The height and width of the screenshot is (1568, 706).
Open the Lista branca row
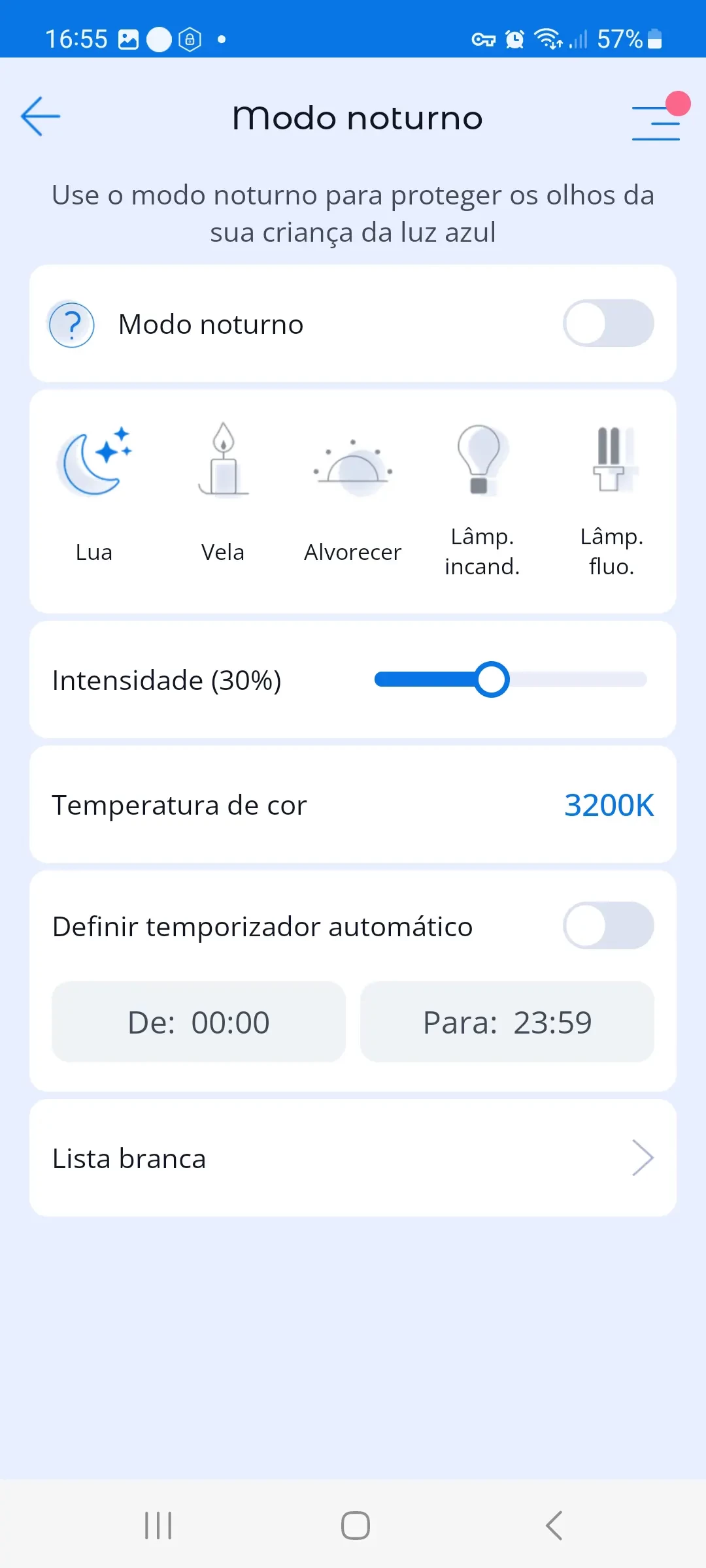(x=353, y=1158)
